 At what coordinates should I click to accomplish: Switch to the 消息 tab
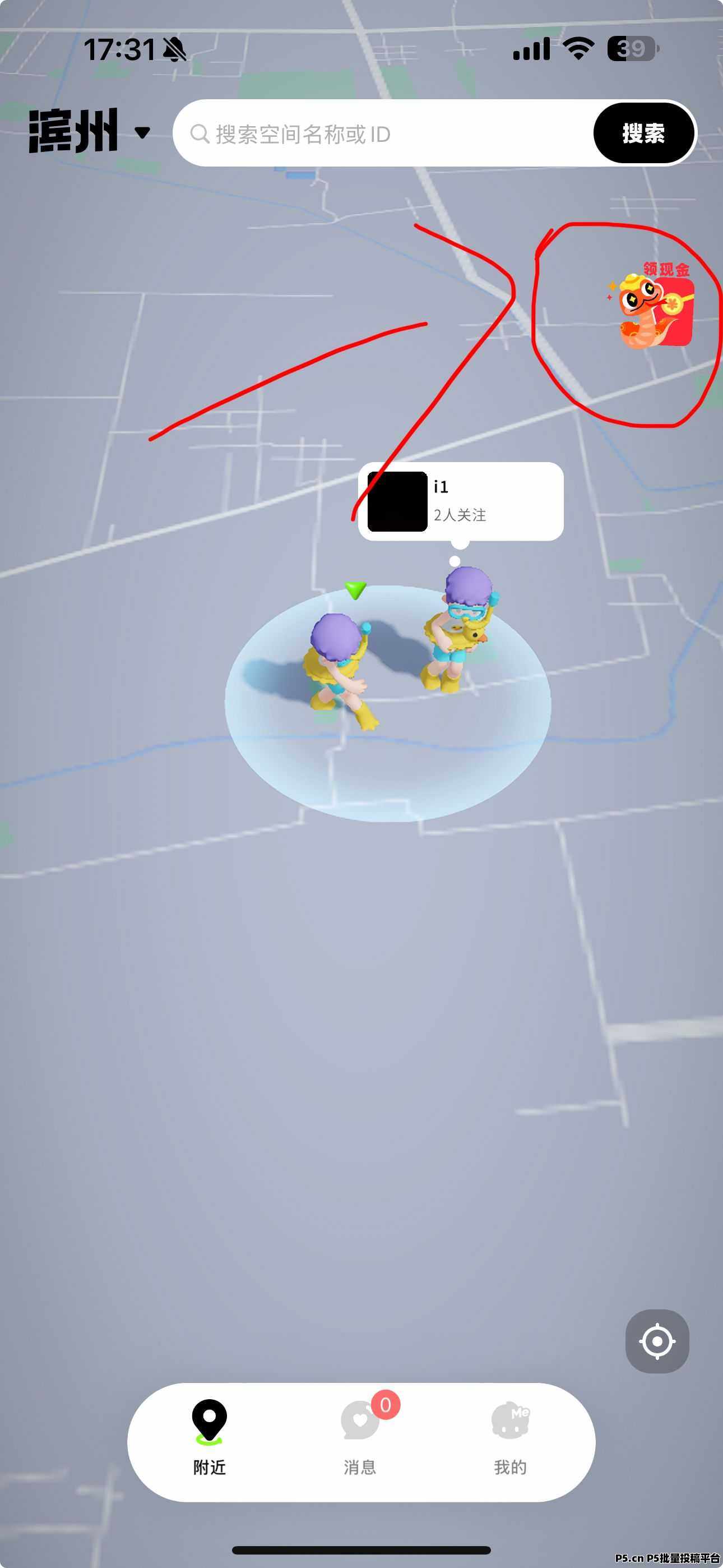click(360, 1442)
